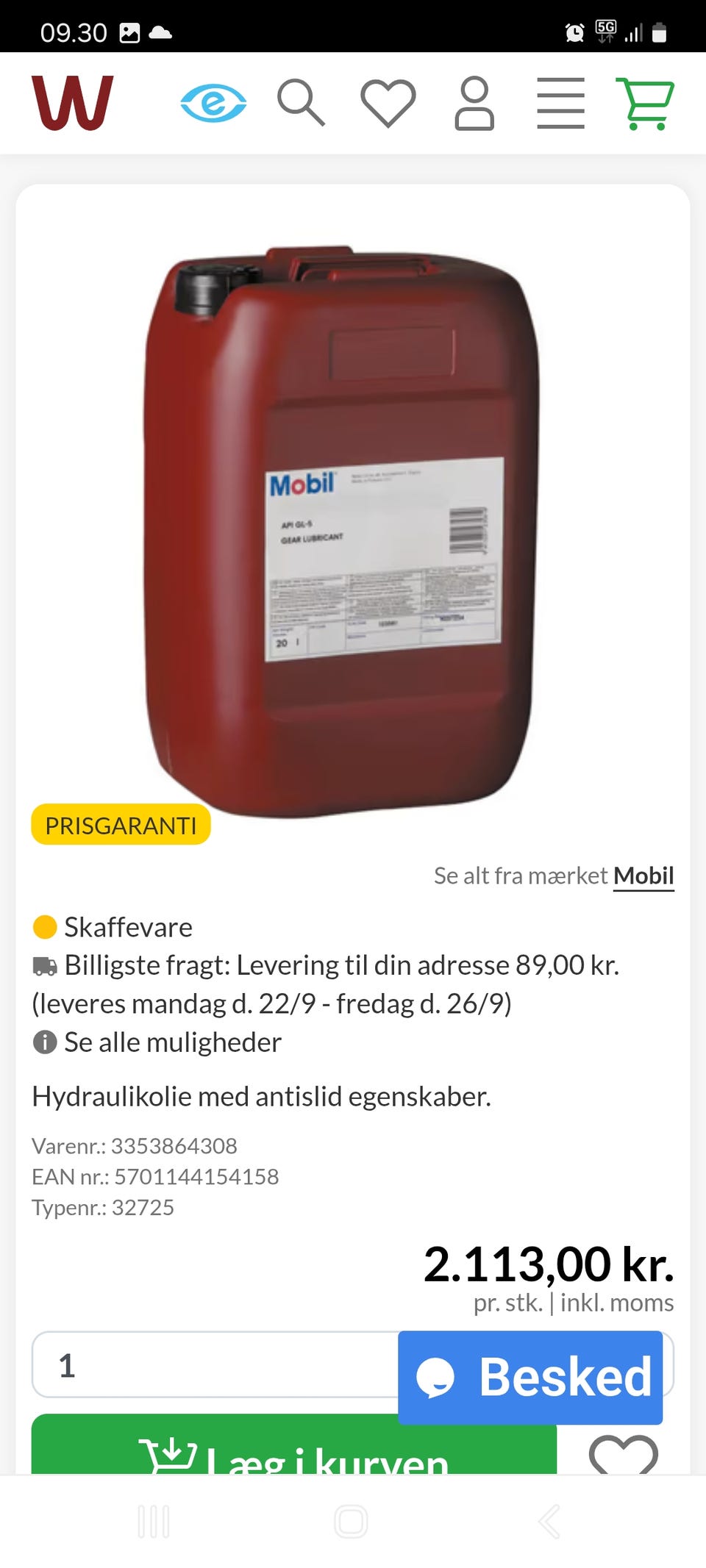Click the blue eye accessibility icon
This screenshot has width=706, height=1568.
point(213,103)
